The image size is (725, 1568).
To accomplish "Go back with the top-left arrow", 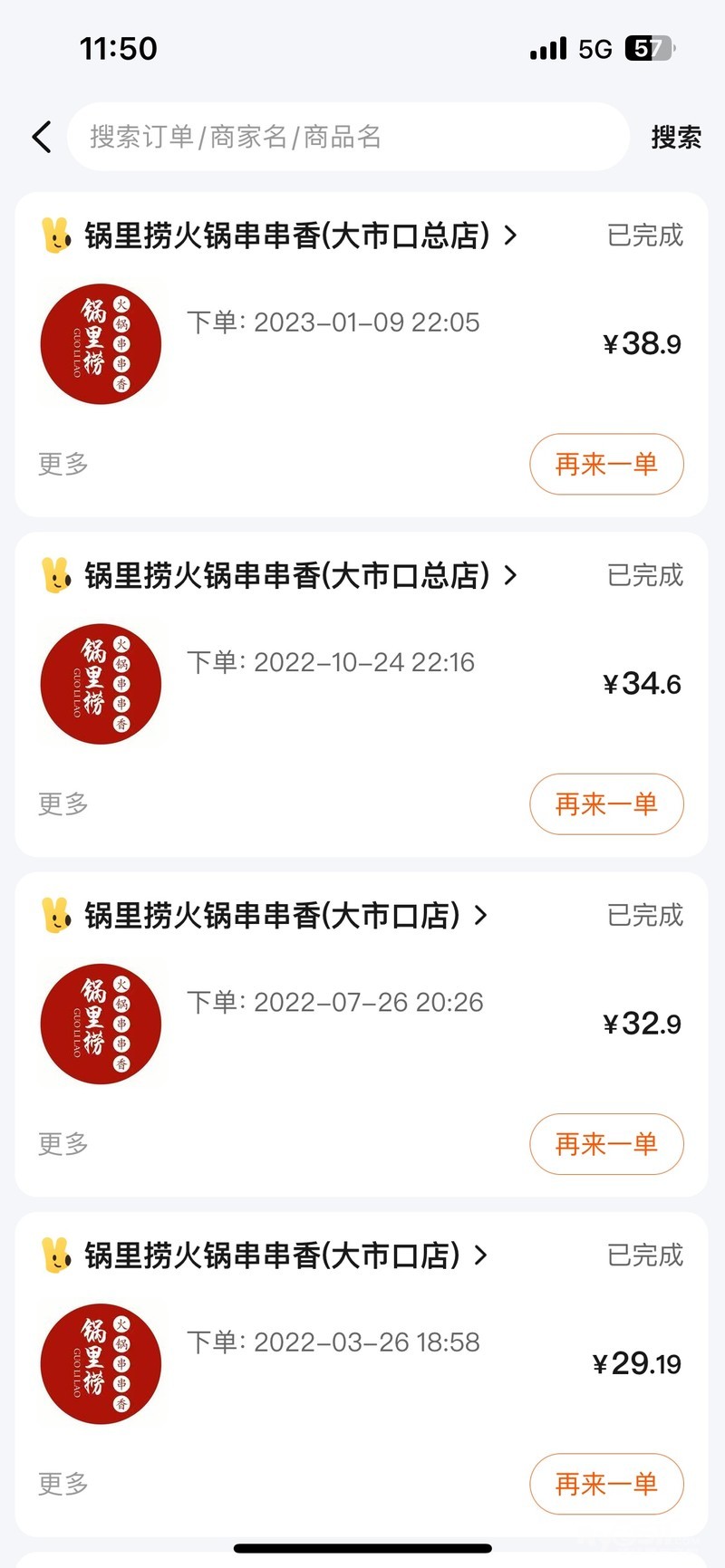I will tap(42, 138).
